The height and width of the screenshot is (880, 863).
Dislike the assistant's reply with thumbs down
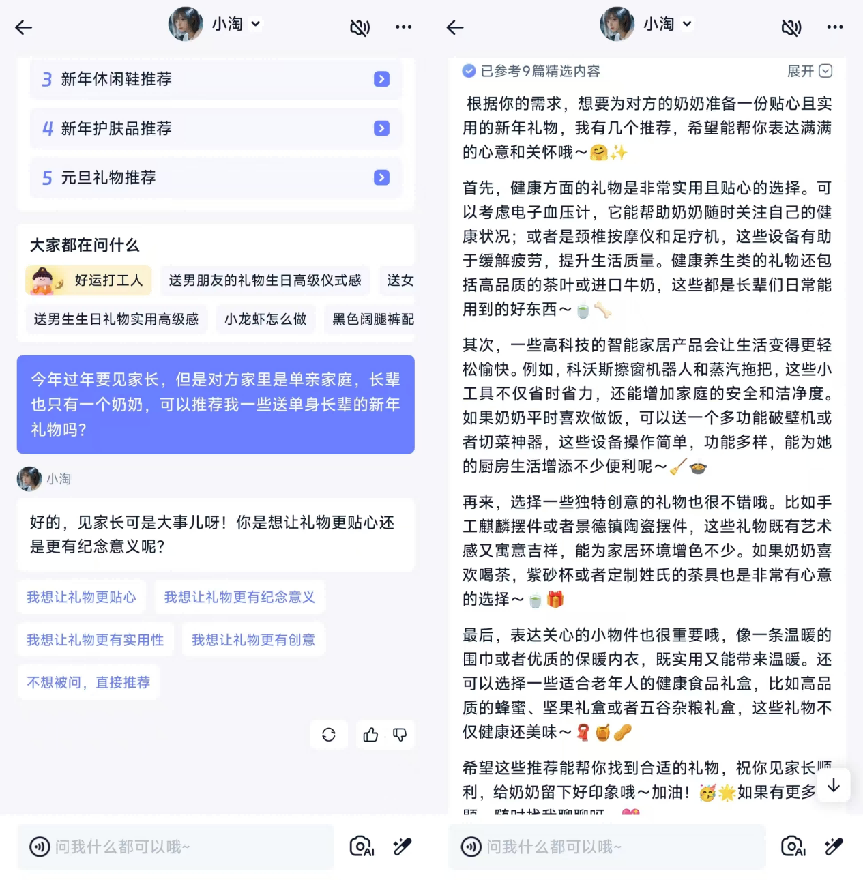click(x=400, y=735)
